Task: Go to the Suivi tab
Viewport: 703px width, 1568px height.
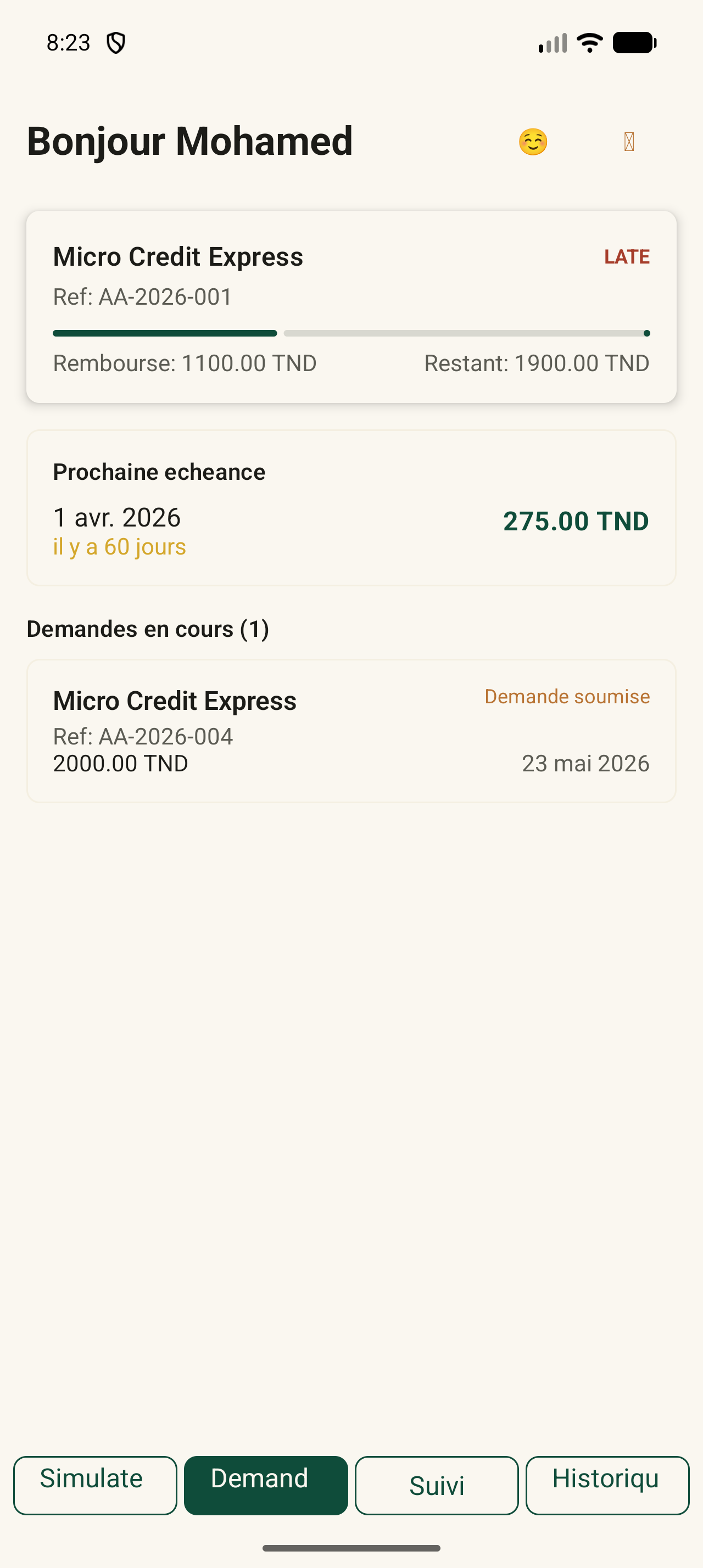Action: pyautogui.click(x=437, y=1485)
